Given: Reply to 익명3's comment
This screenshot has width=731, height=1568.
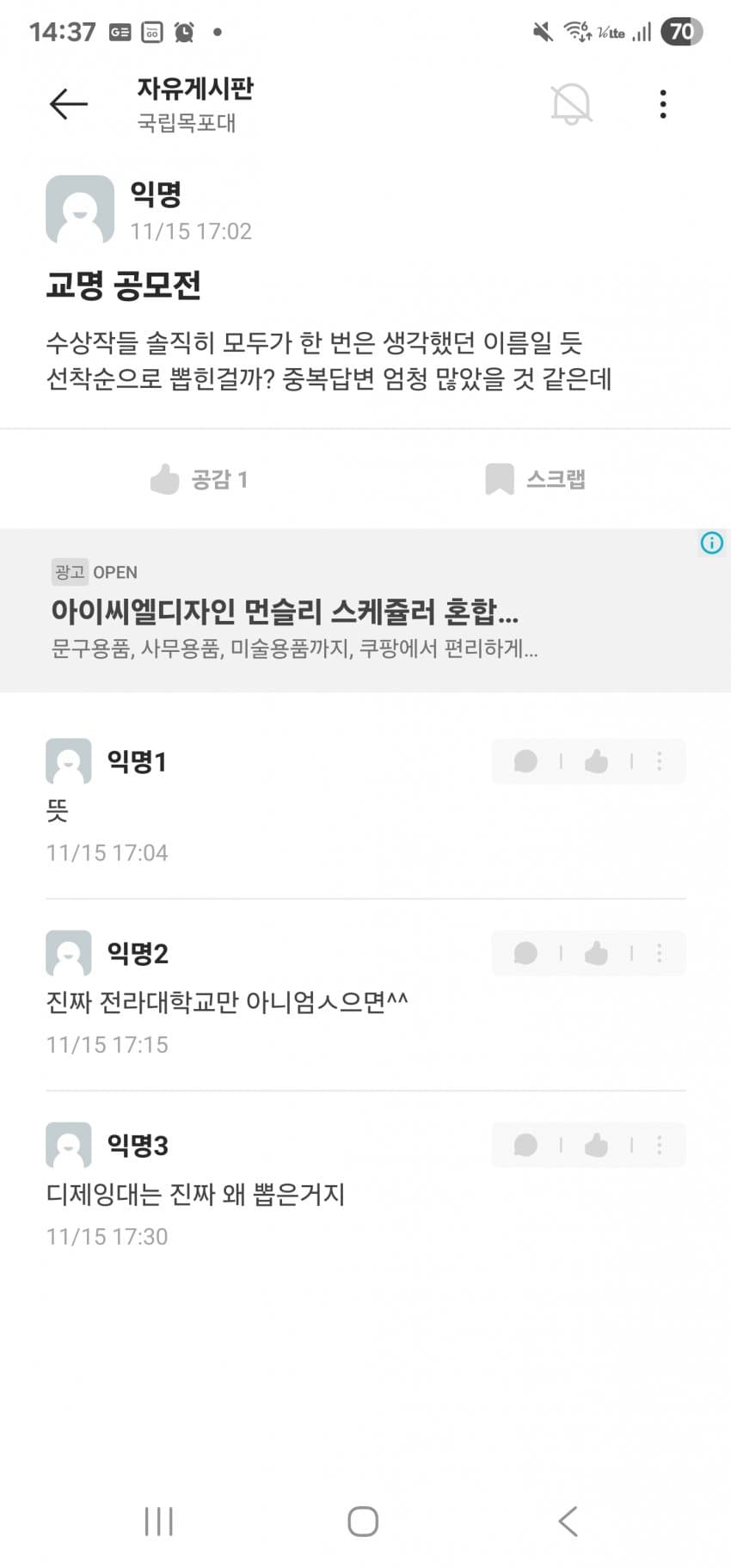Looking at the screenshot, I should (525, 1145).
